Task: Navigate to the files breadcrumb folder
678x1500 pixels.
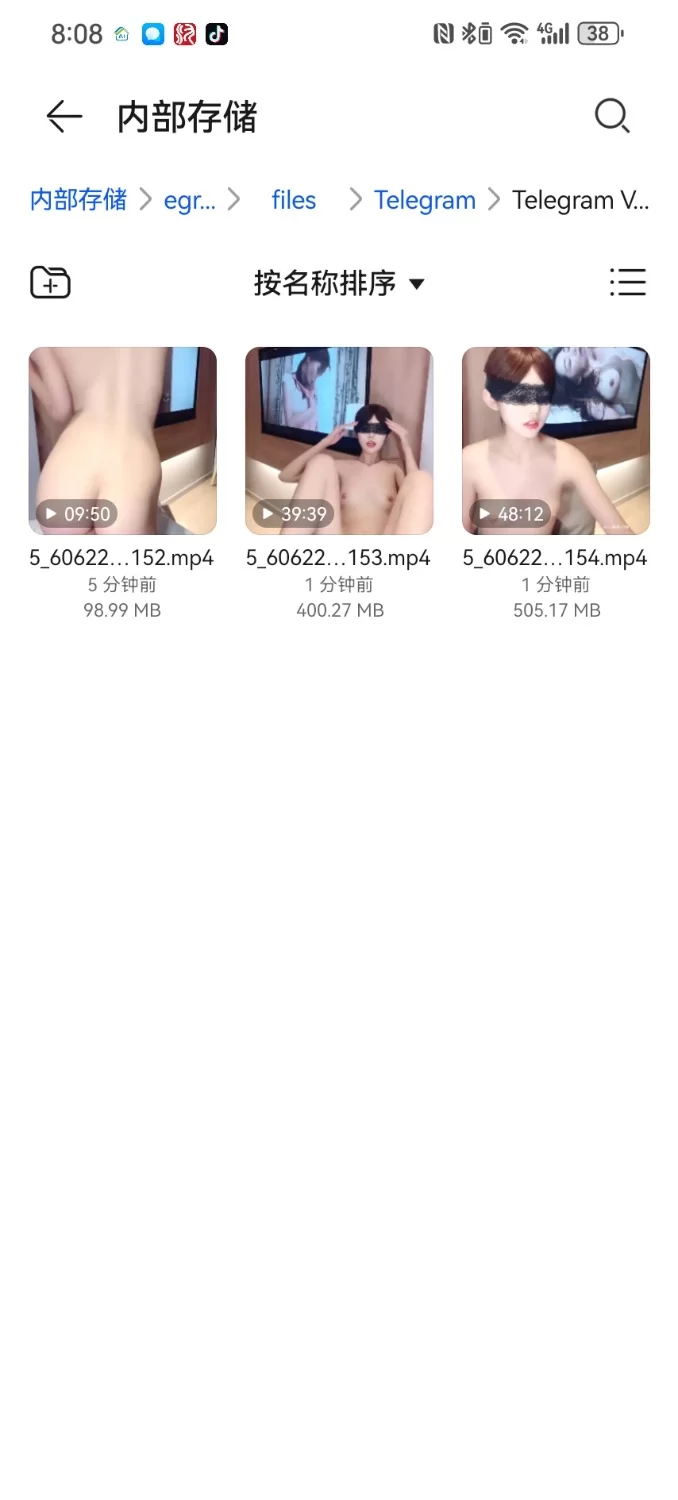Action: click(x=293, y=200)
